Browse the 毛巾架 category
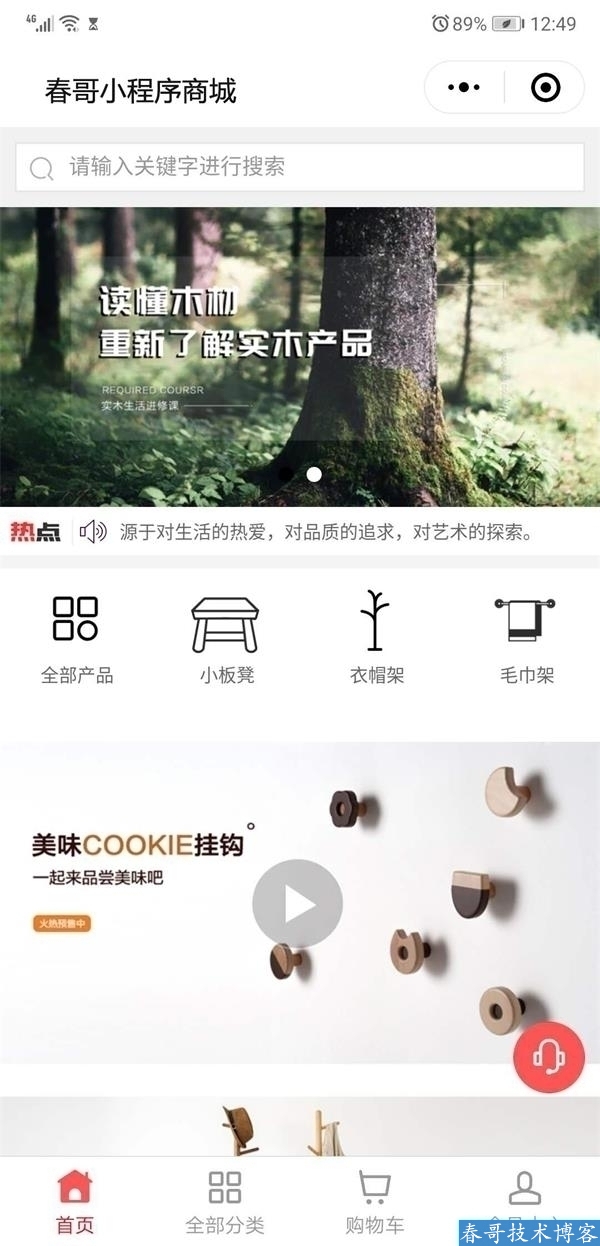Screen dimensions: 600x1246 click(526, 639)
